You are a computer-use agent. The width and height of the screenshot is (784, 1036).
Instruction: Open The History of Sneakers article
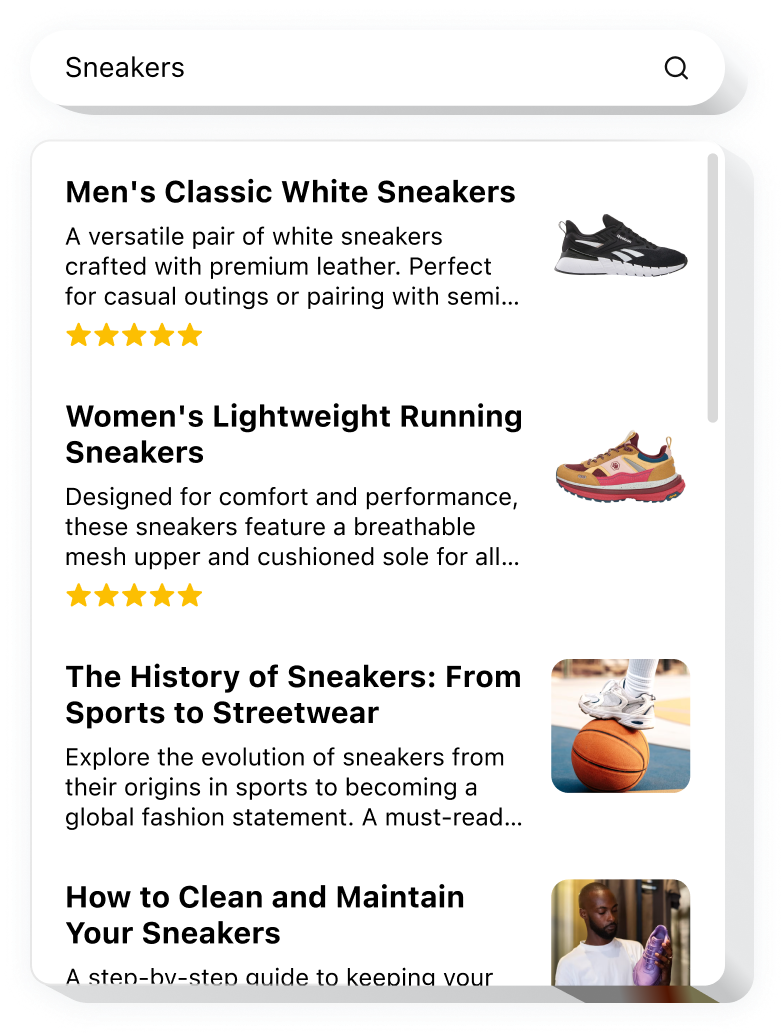pos(293,694)
